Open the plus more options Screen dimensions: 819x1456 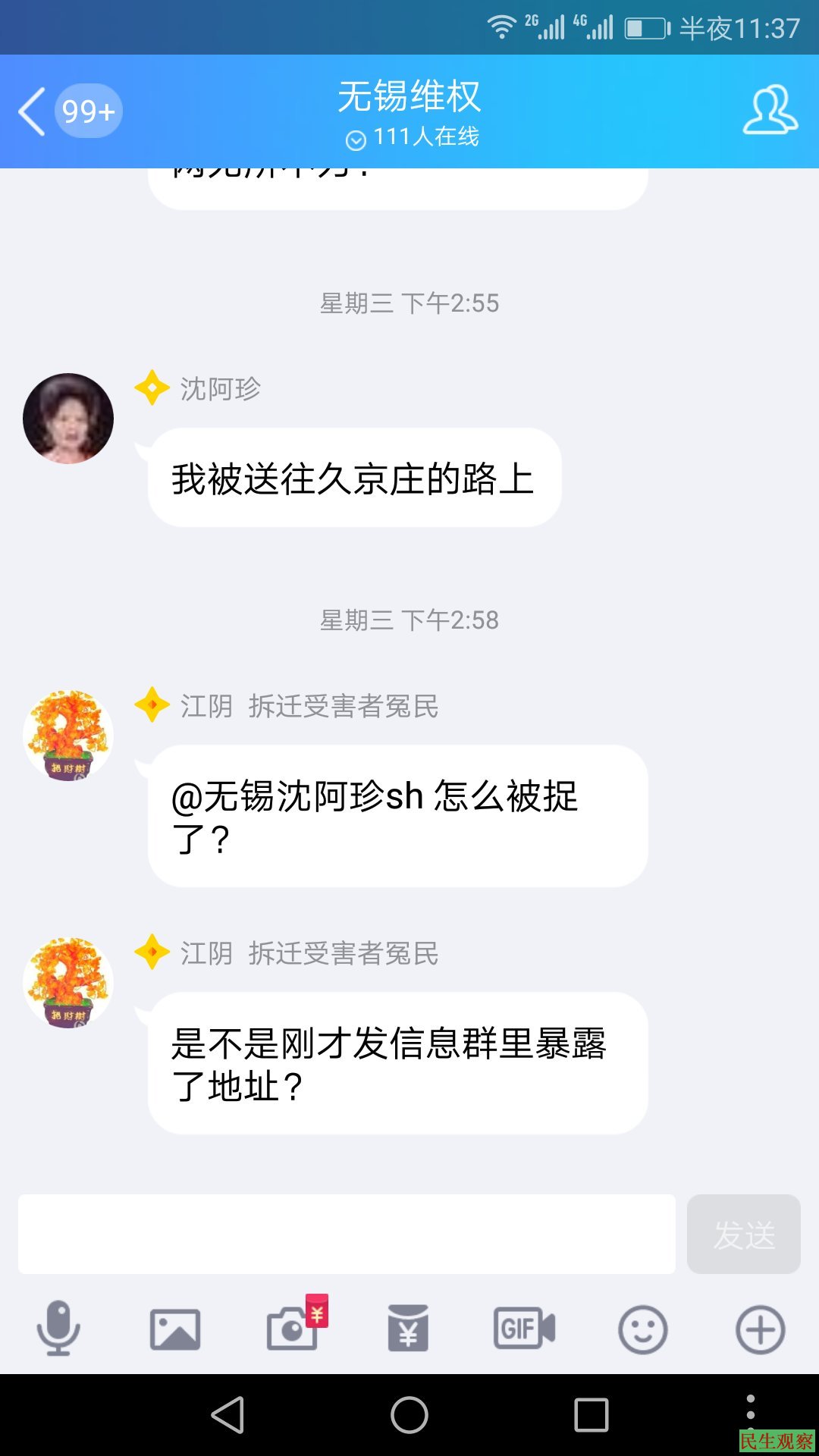[x=760, y=1329]
